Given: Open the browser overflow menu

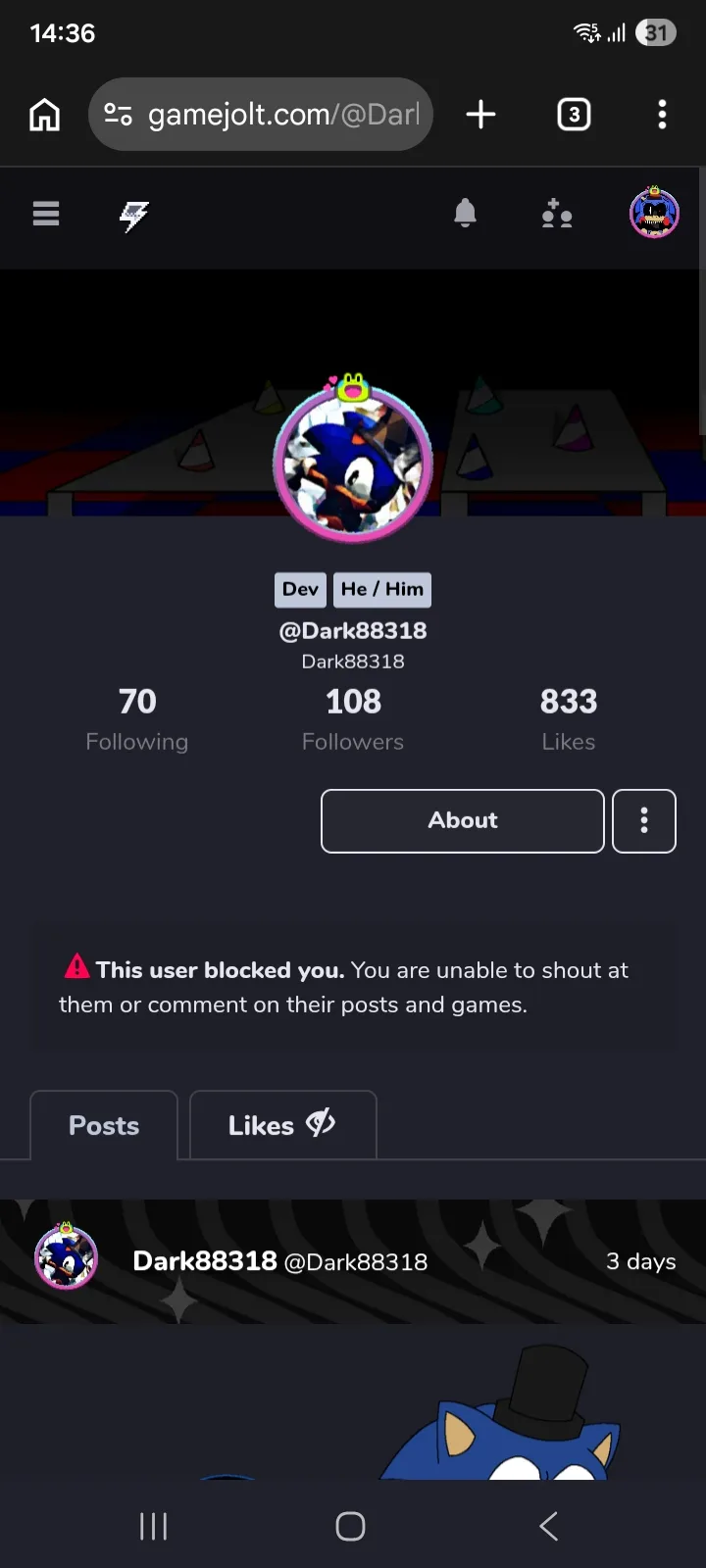Looking at the screenshot, I should click(x=662, y=115).
